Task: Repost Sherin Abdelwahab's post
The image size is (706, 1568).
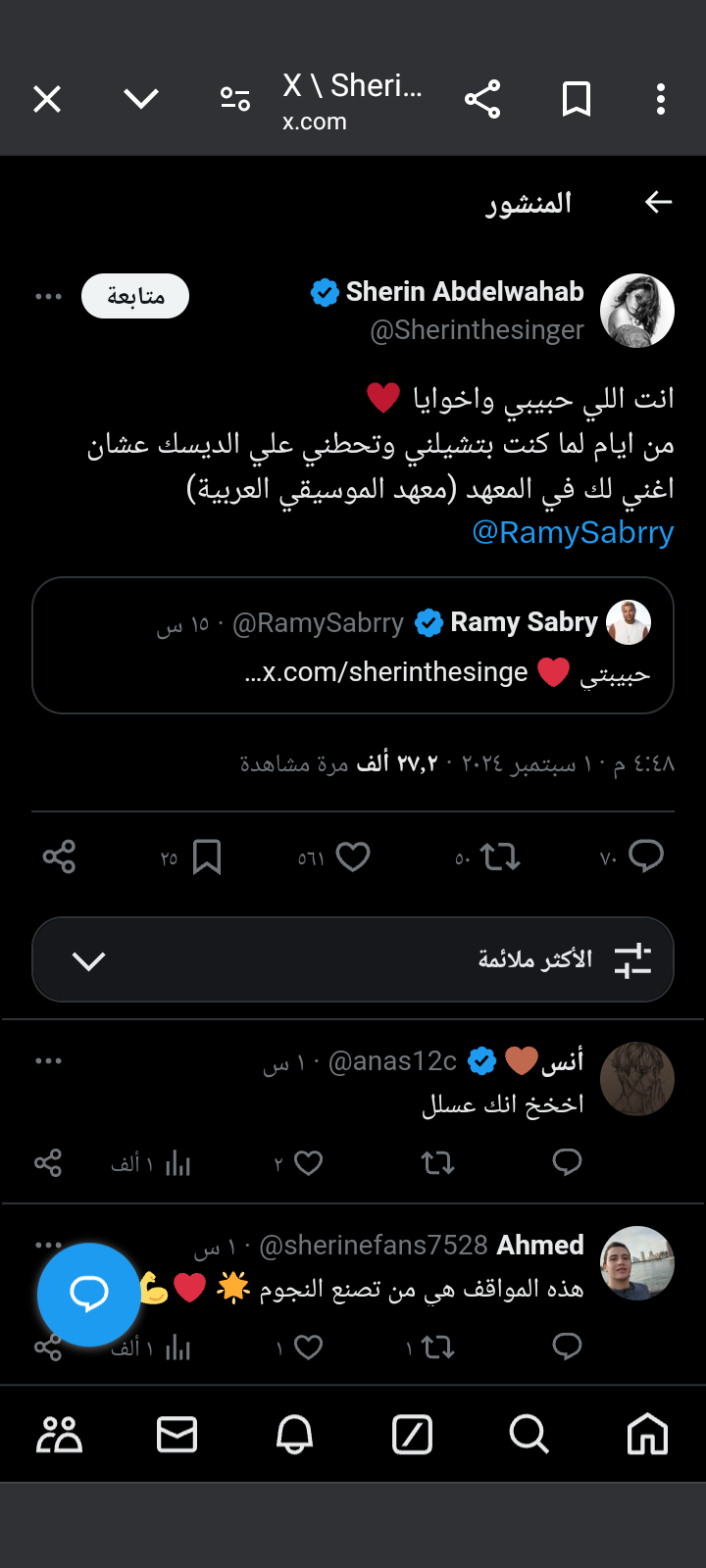Action: click(500, 857)
